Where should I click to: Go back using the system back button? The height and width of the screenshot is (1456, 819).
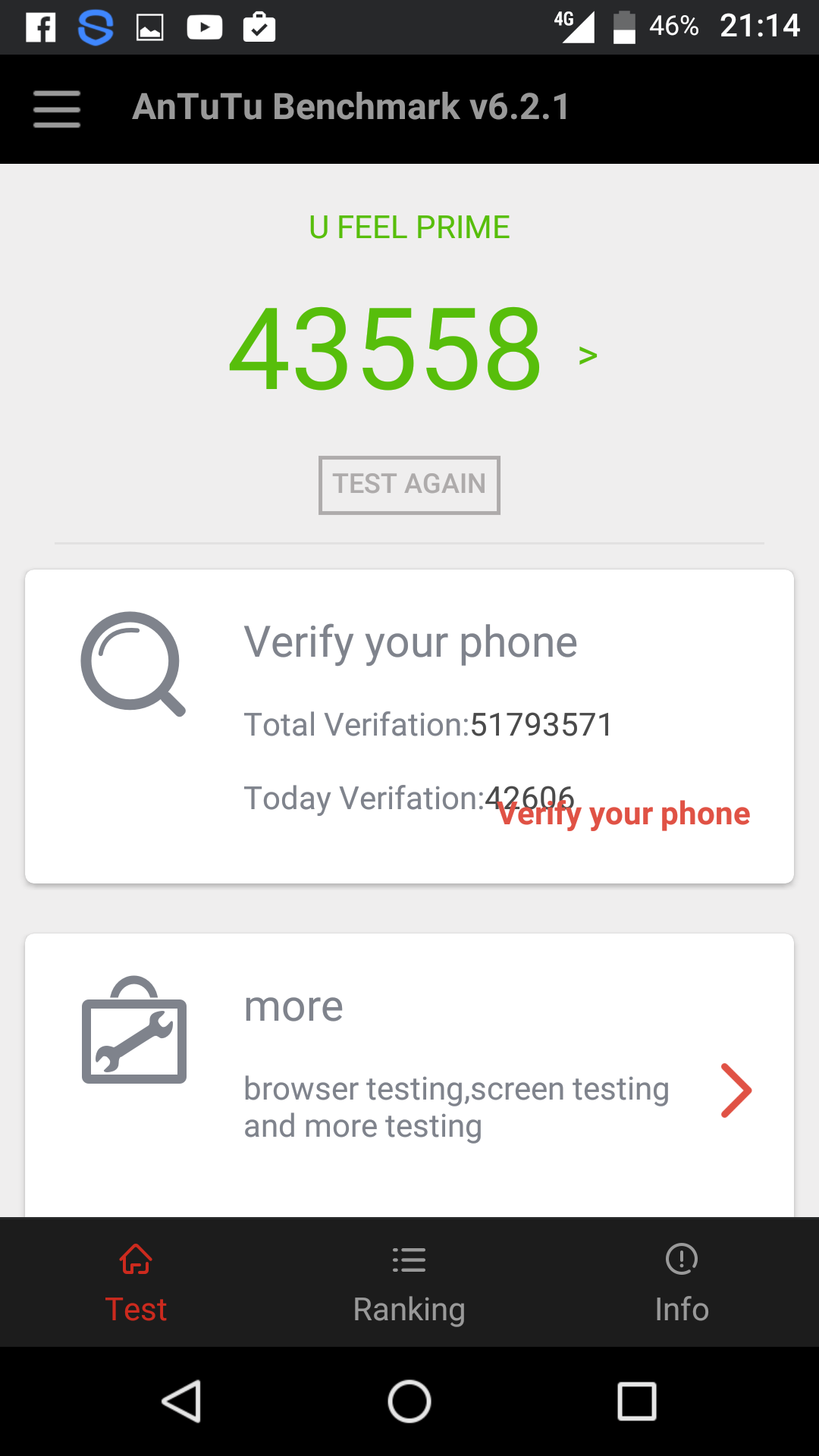click(x=182, y=1401)
